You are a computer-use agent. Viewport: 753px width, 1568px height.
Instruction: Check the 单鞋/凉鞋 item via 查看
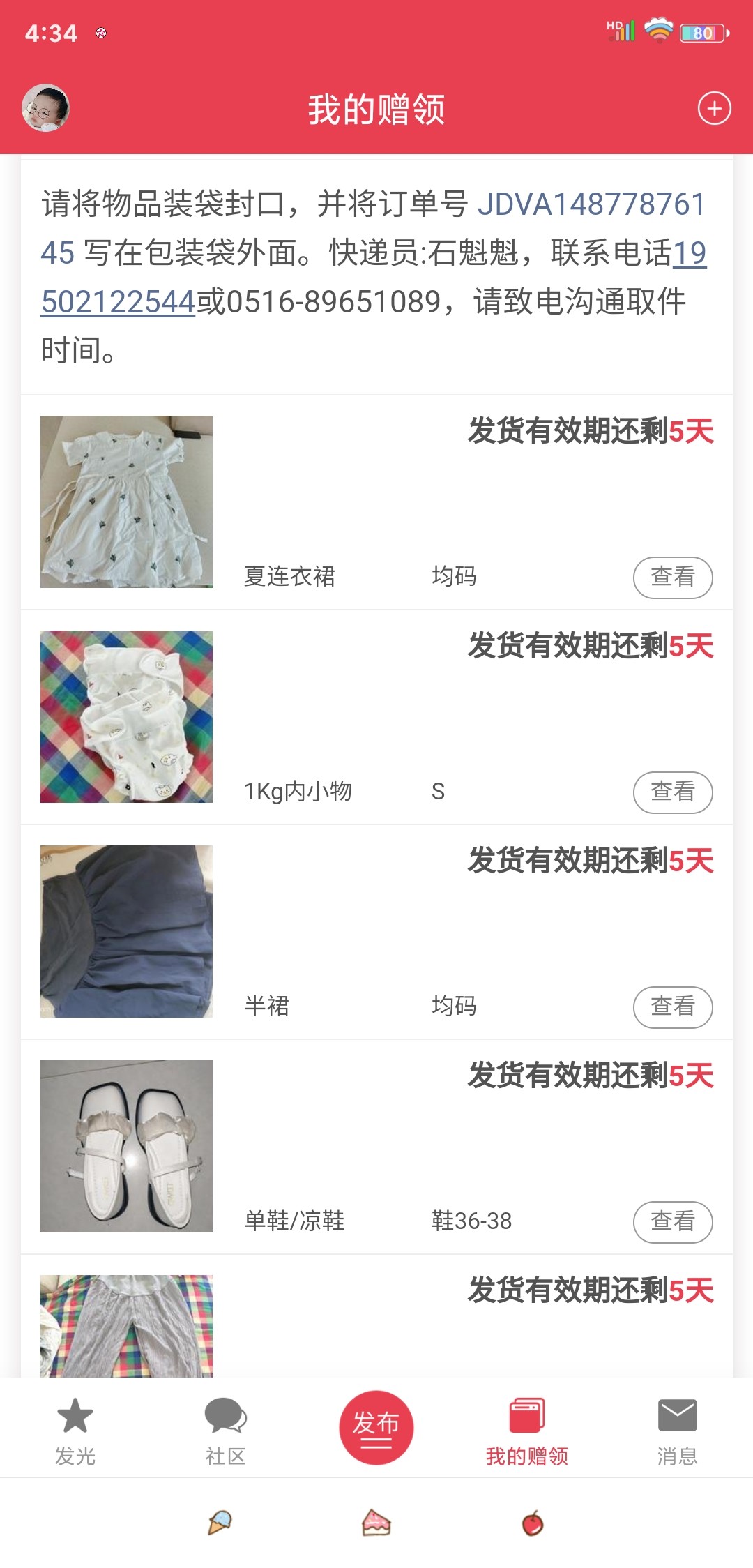pyautogui.click(x=672, y=1221)
